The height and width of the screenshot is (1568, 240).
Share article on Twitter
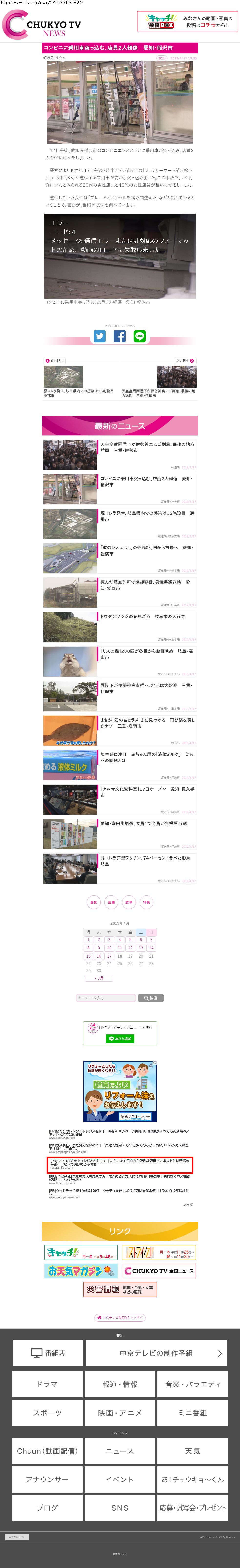click(x=100, y=336)
